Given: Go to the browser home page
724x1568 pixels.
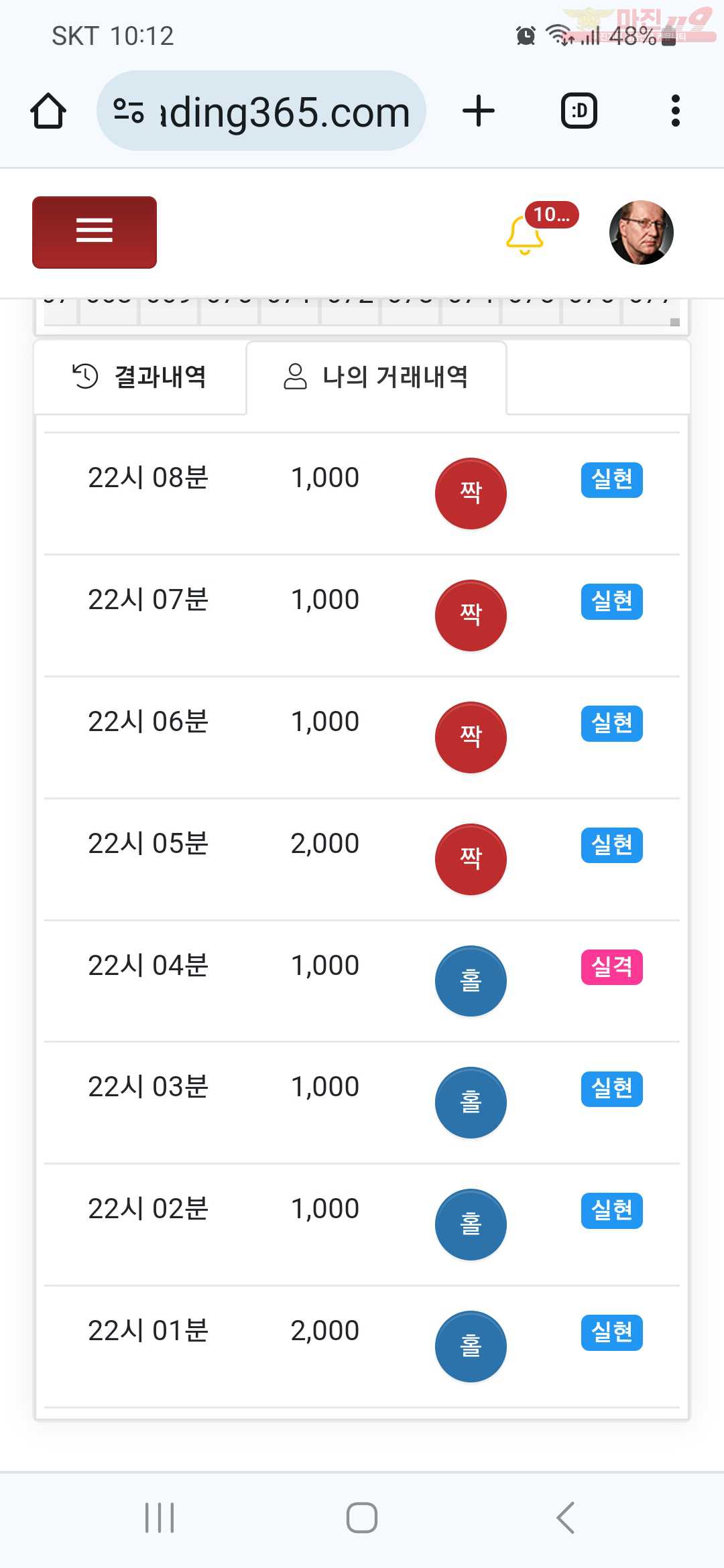Looking at the screenshot, I should (48, 111).
